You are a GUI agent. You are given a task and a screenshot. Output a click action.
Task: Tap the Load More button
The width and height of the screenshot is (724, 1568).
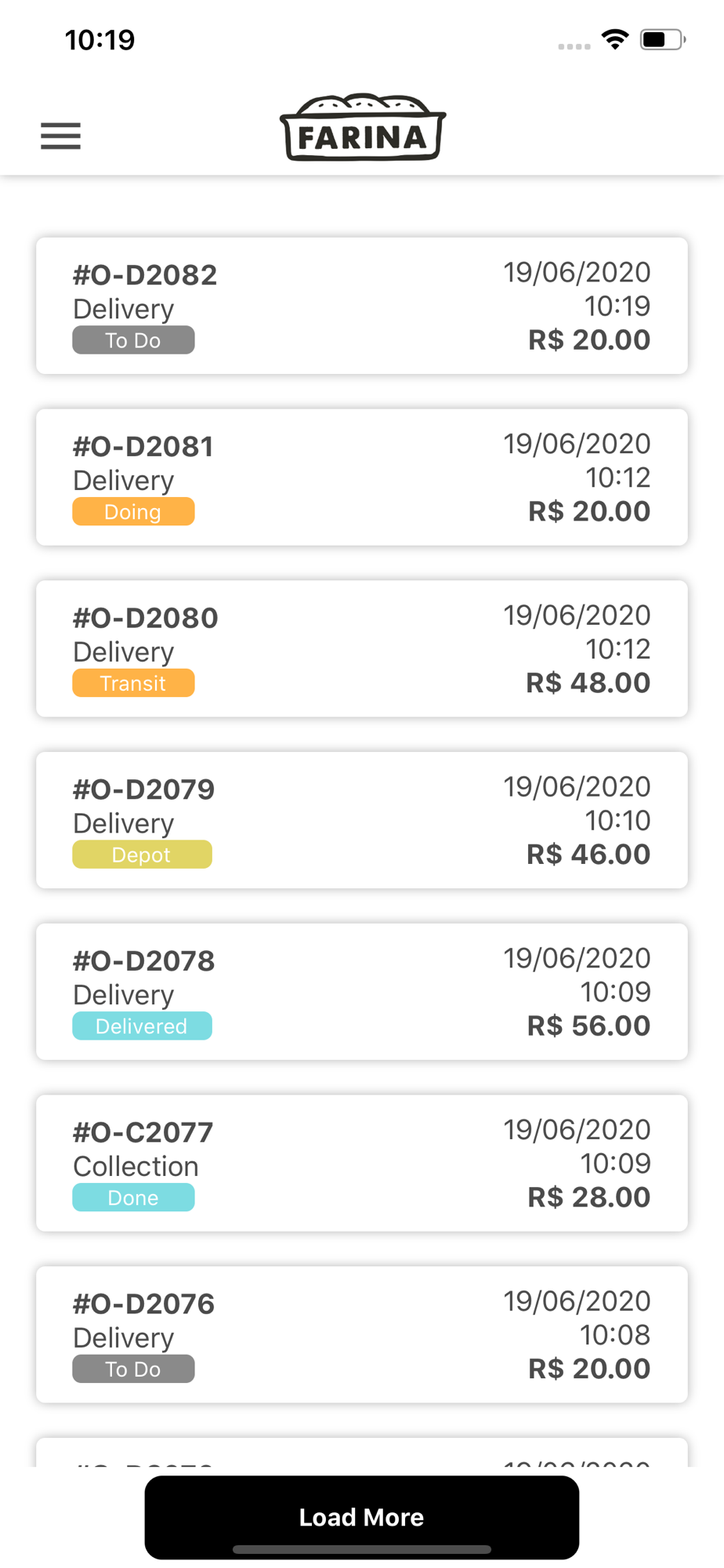362,1517
